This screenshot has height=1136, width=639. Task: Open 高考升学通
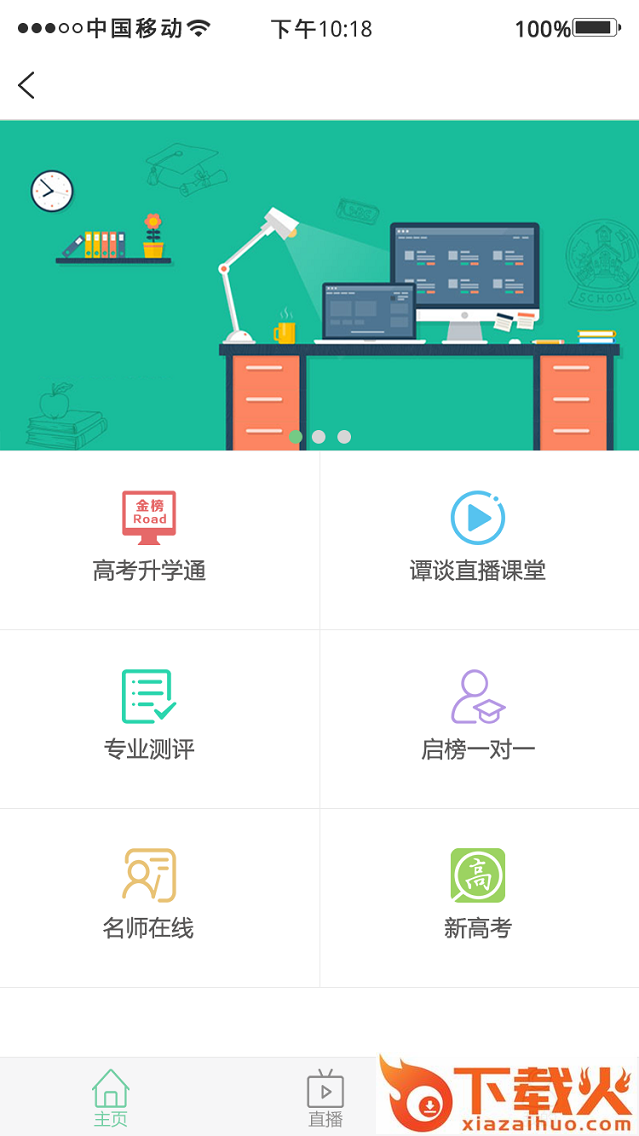click(159, 540)
